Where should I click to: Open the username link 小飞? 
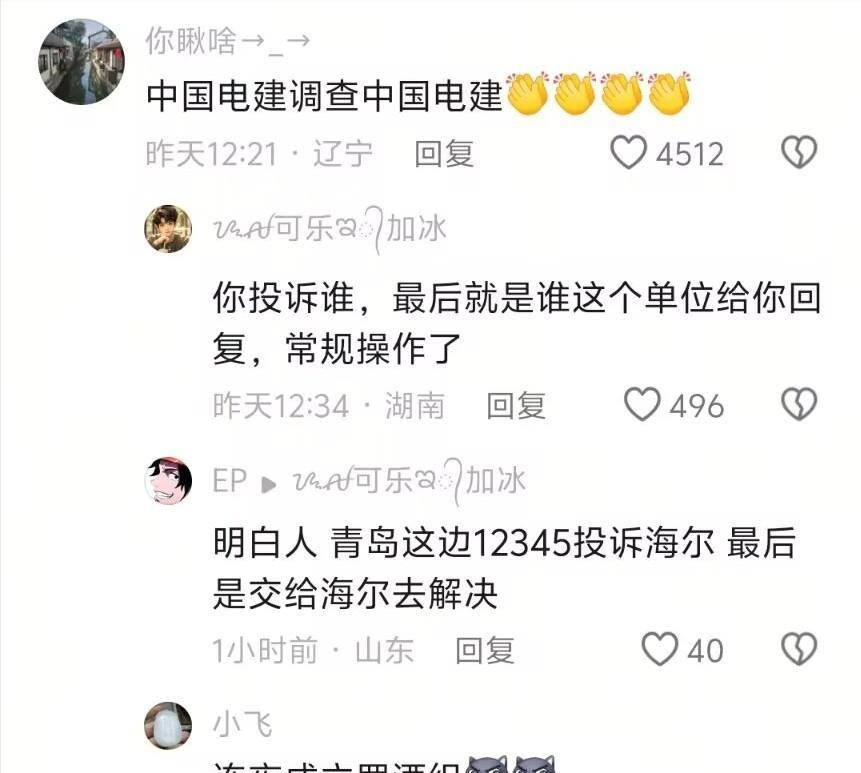click(242, 723)
